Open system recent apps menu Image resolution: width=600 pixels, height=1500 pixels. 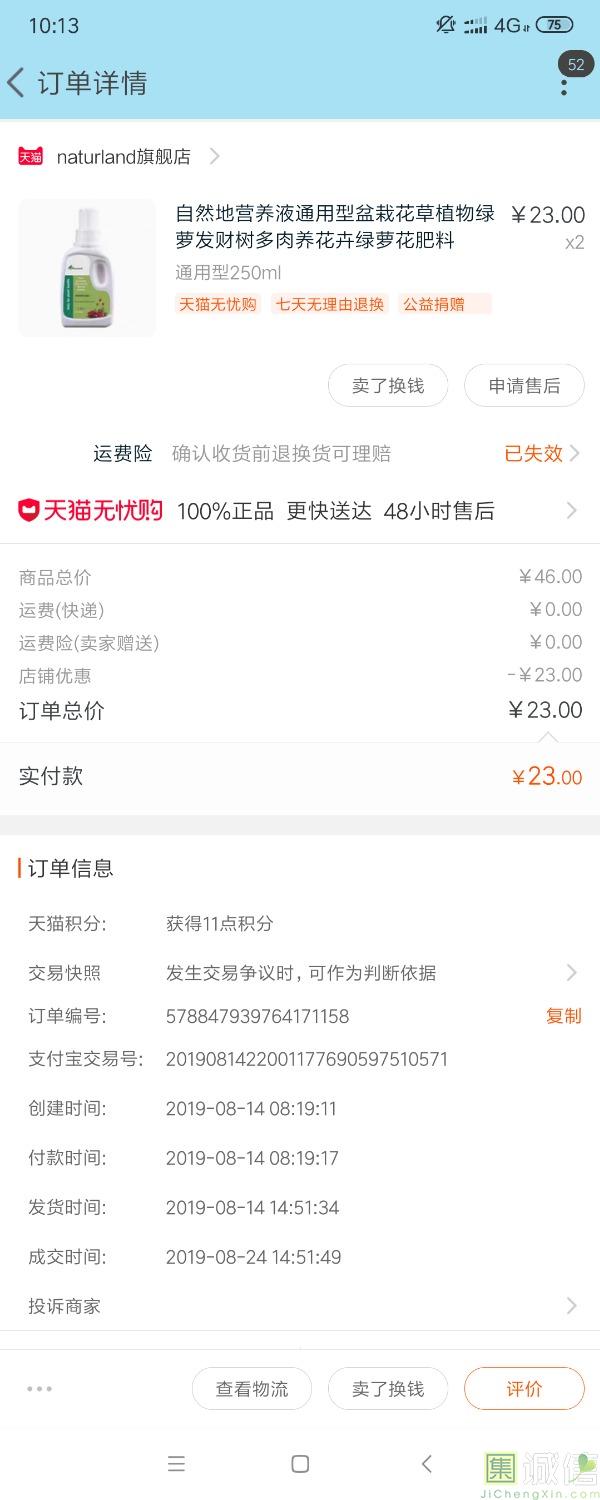[x=177, y=1464]
